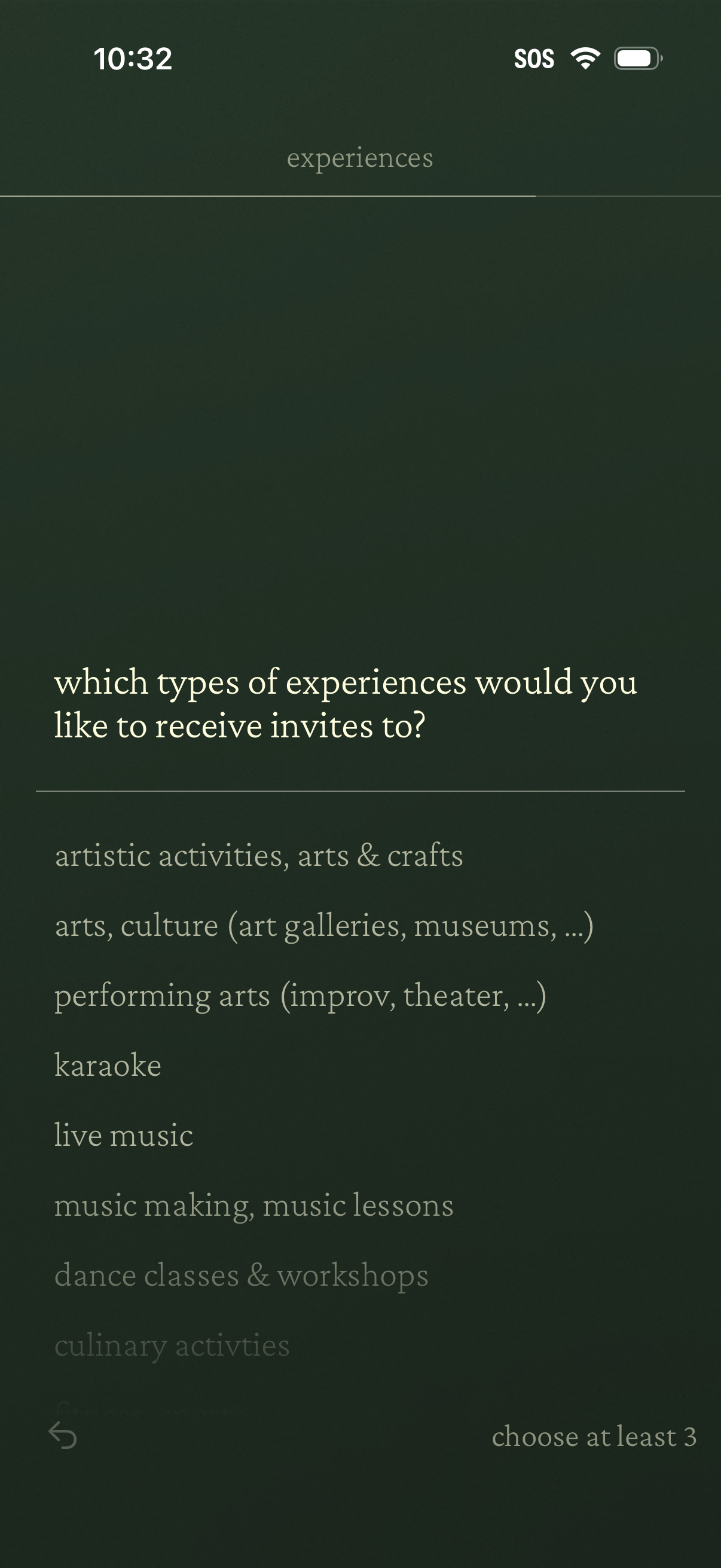Tap the back arrow icon
This screenshot has width=721, height=1568.
pos(63,1435)
